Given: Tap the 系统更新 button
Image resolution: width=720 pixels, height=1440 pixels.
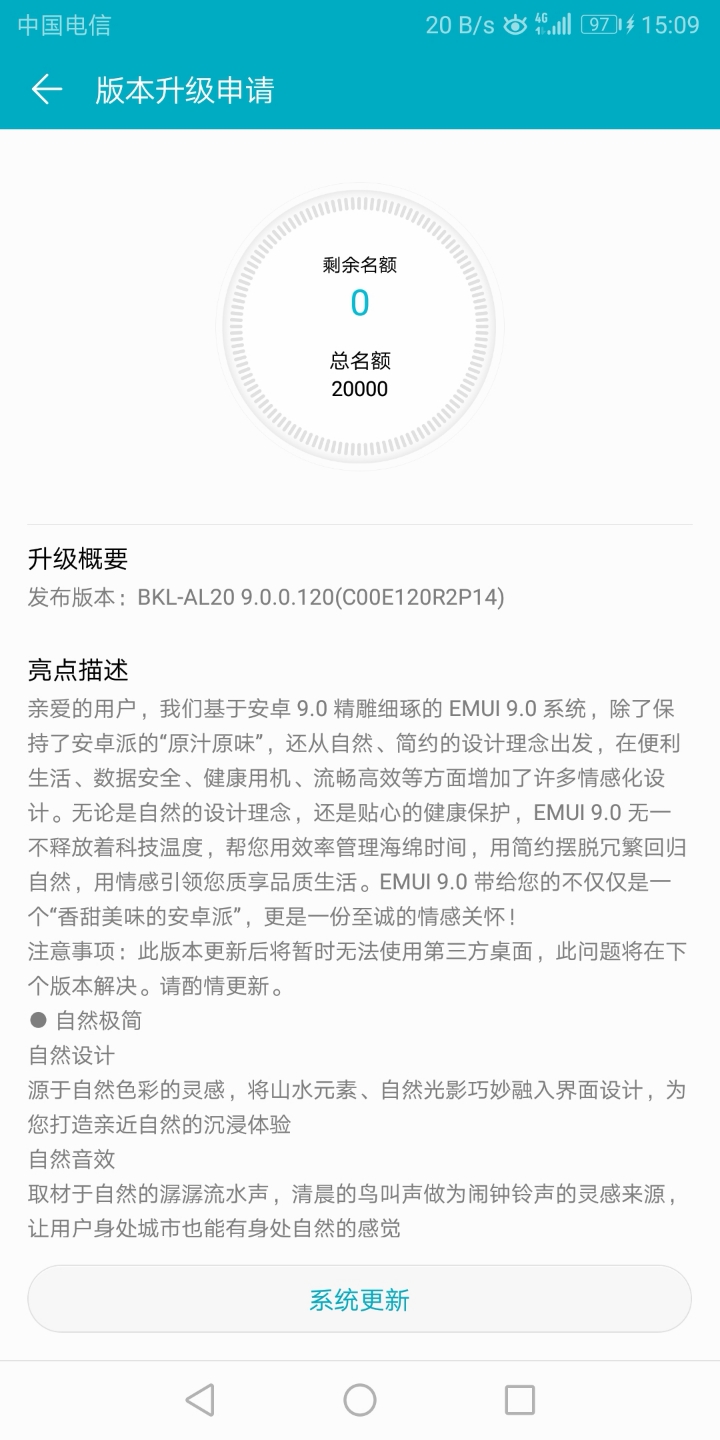Looking at the screenshot, I should 359,1300.
